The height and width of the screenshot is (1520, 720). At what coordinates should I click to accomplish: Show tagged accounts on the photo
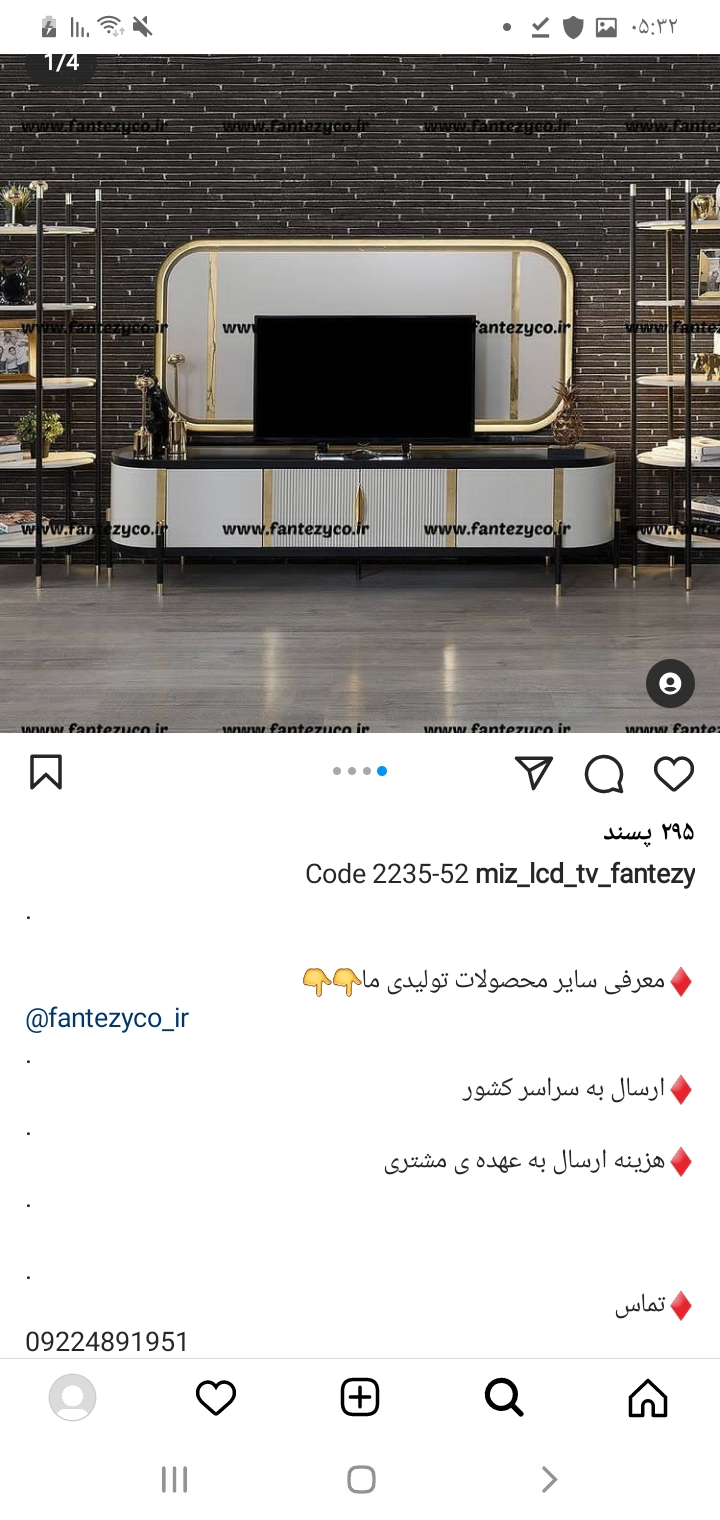click(670, 684)
